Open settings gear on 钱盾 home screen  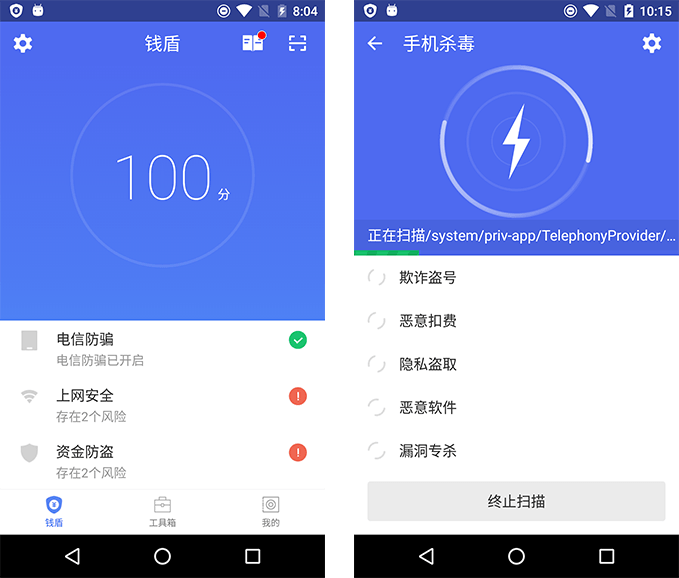pos(22,44)
